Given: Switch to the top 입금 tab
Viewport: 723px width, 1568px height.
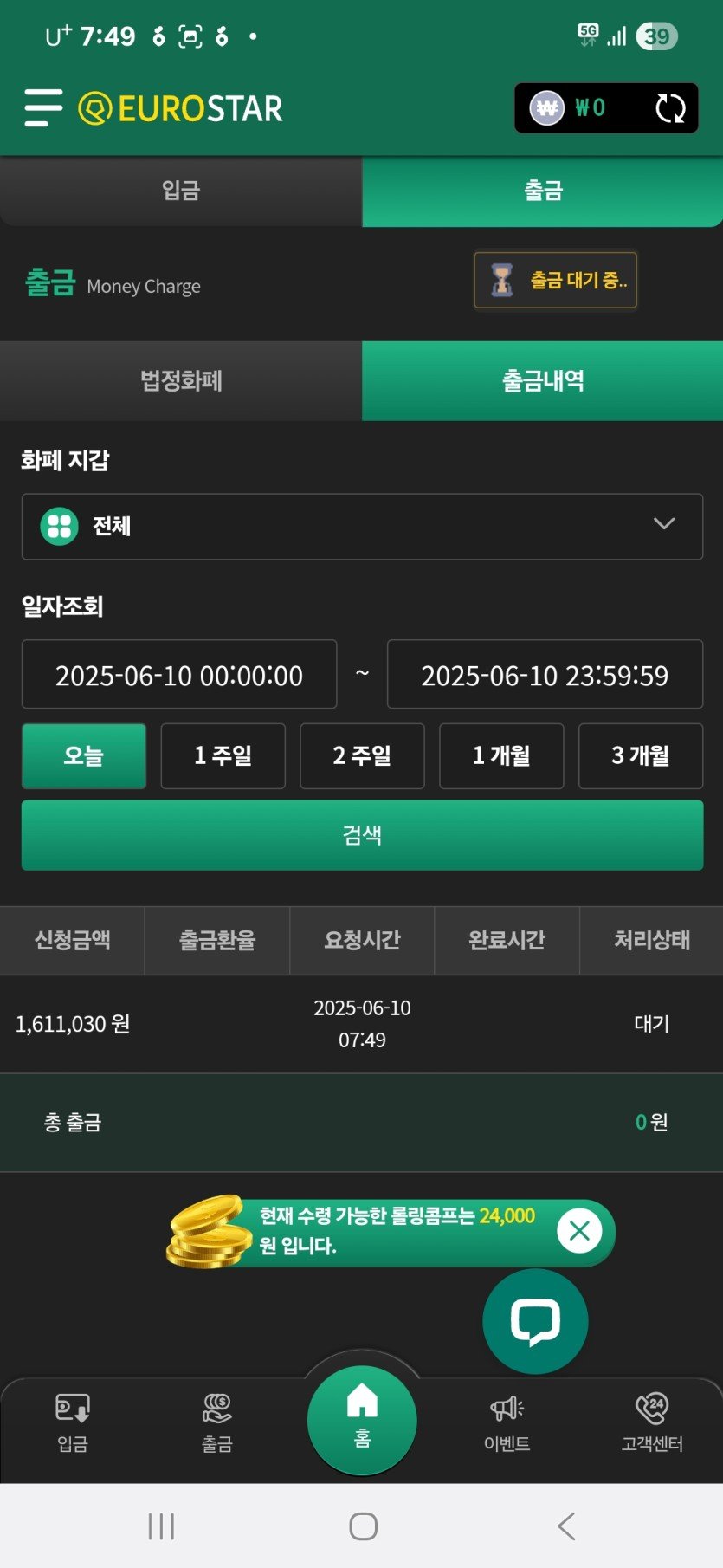Looking at the screenshot, I should click(x=180, y=191).
